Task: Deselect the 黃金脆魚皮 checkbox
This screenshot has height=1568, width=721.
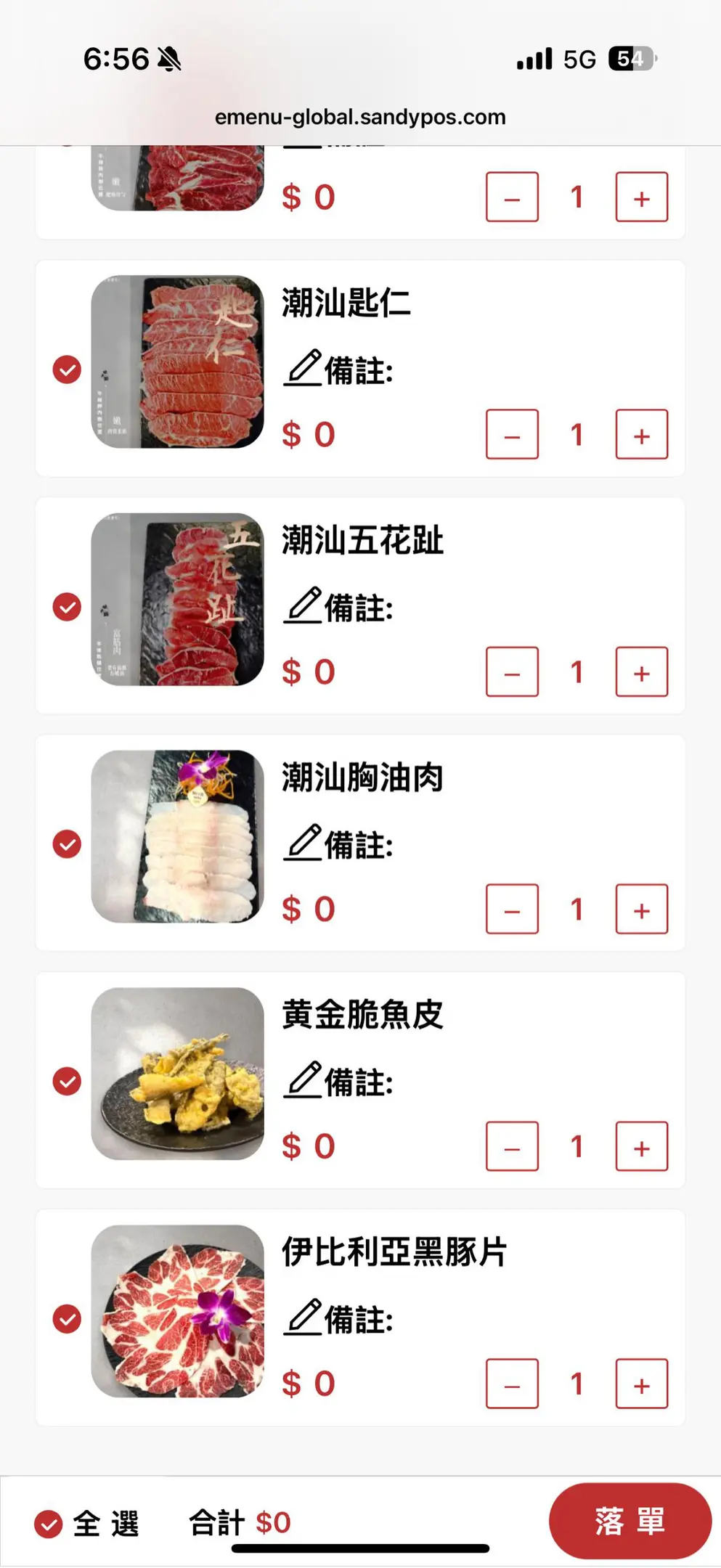Action: tap(67, 1082)
